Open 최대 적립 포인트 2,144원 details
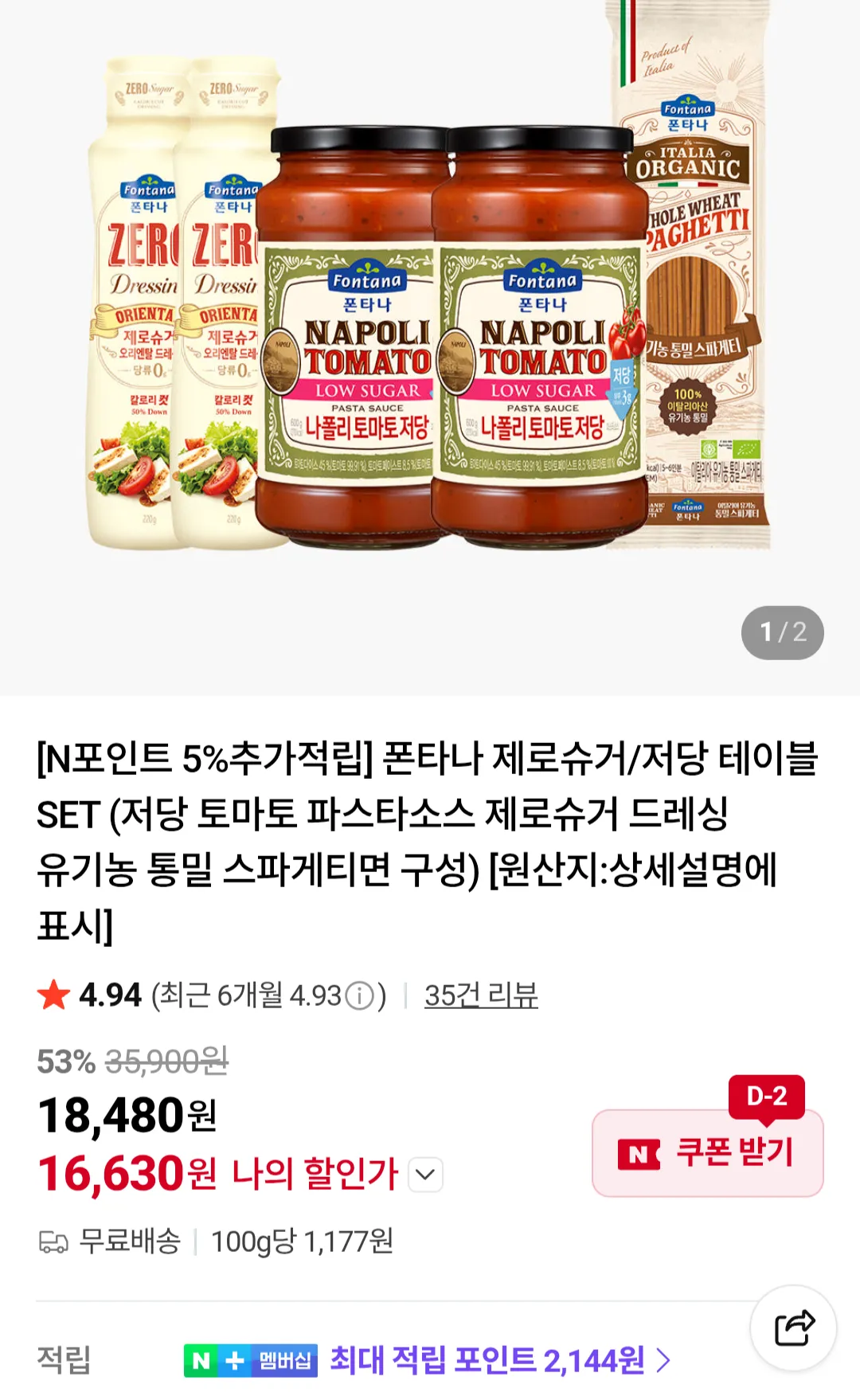The height and width of the screenshot is (1400, 860). pyautogui.click(x=499, y=1360)
